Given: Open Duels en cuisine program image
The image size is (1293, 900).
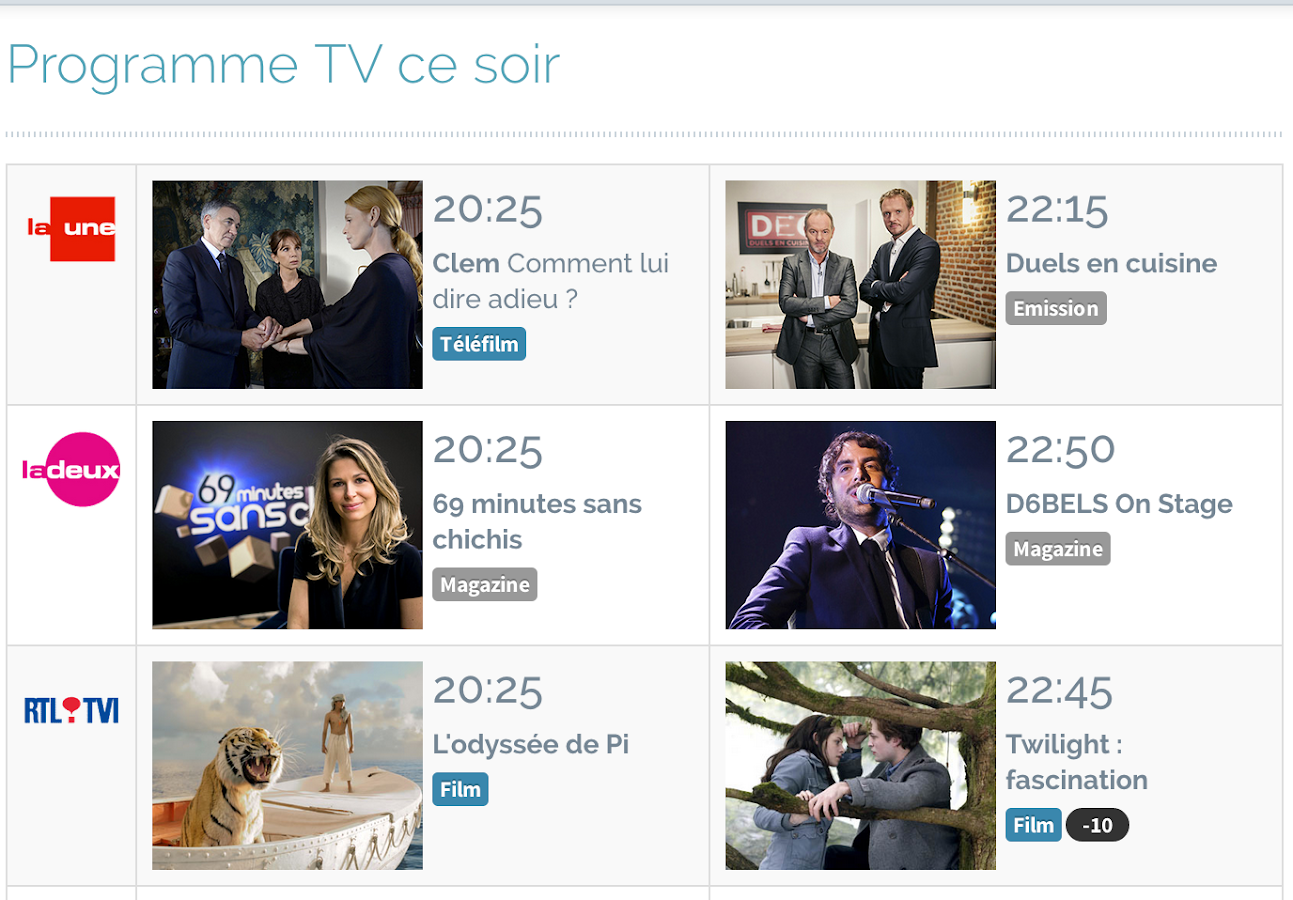Looking at the screenshot, I should 860,284.
